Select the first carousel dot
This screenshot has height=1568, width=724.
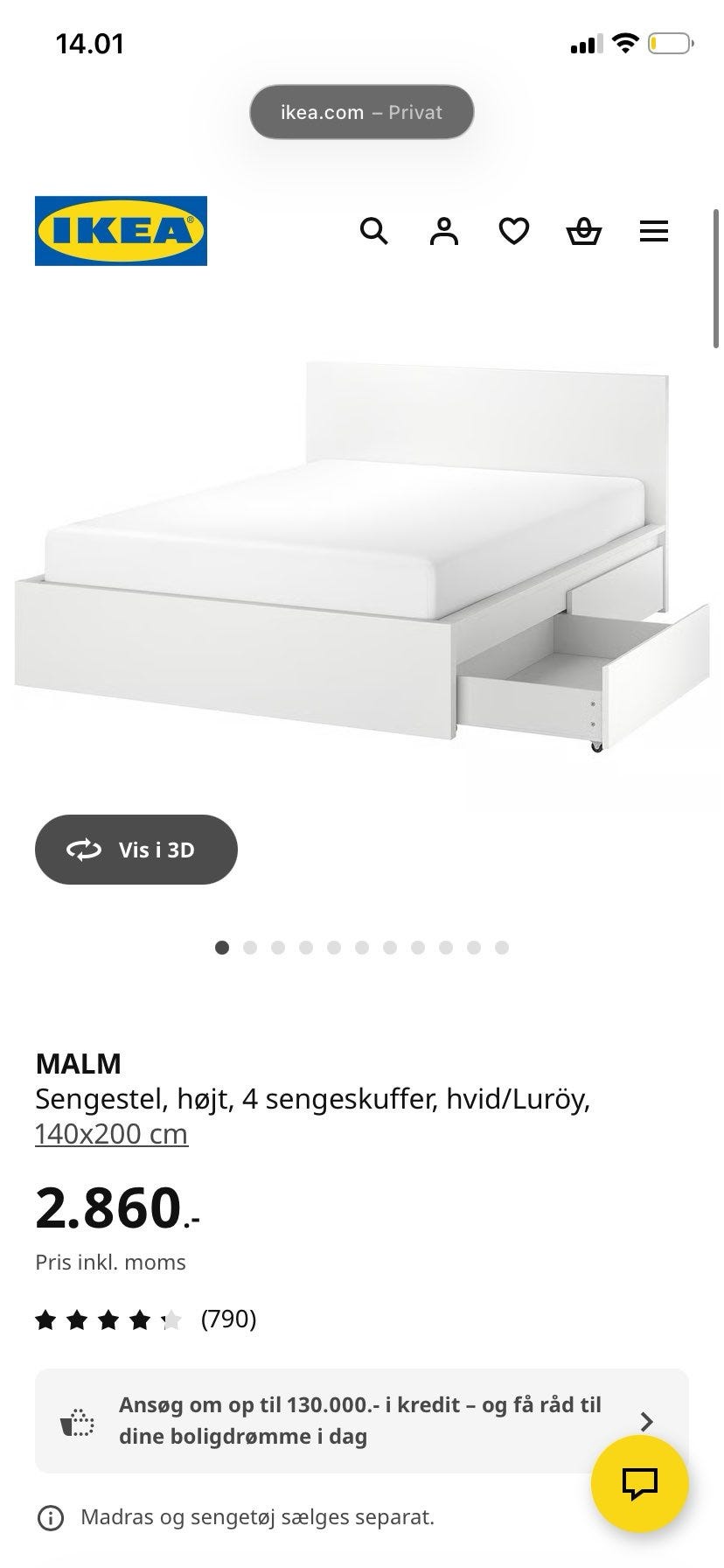[x=222, y=947]
